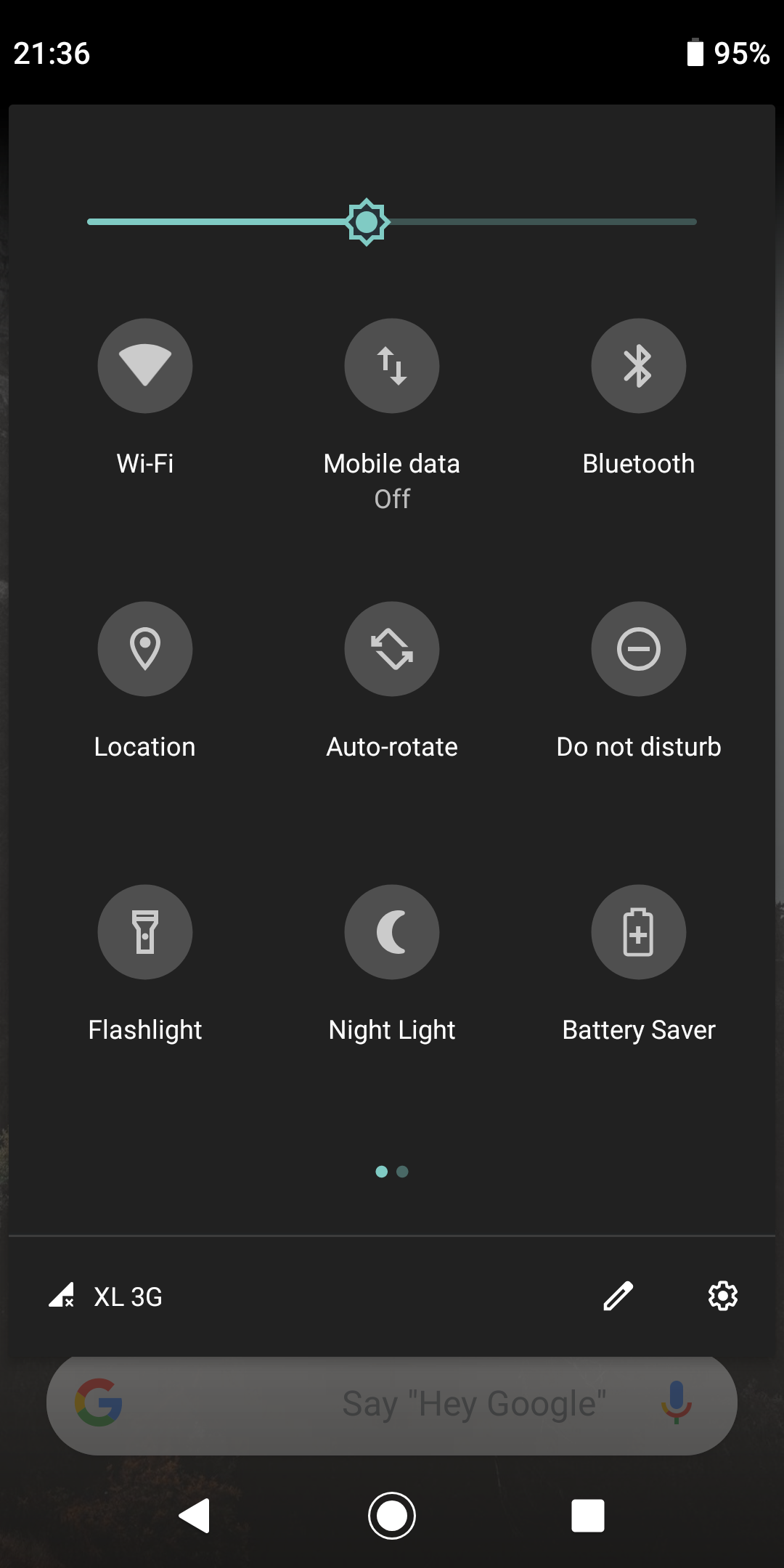The height and width of the screenshot is (1568, 784).
Task: Turn on the Flashlight
Action: [x=145, y=932]
